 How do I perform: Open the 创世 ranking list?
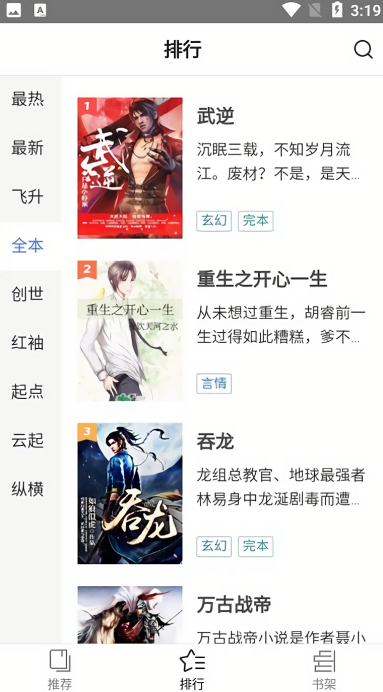(x=28, y=294)
